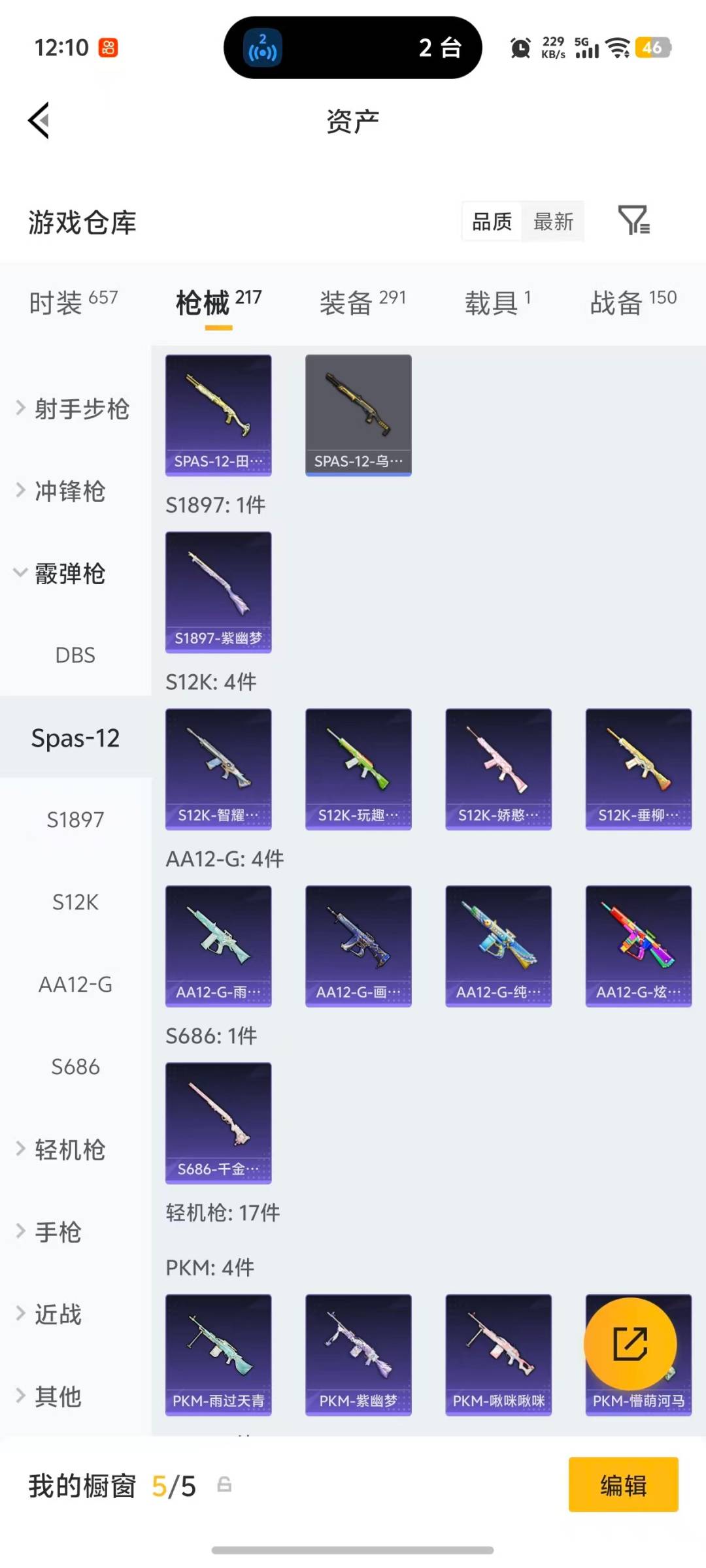This screenshot has height=1568, width=706.
Task: Open the Kuaishou icon in the status bar
Action: pos(110,47)
